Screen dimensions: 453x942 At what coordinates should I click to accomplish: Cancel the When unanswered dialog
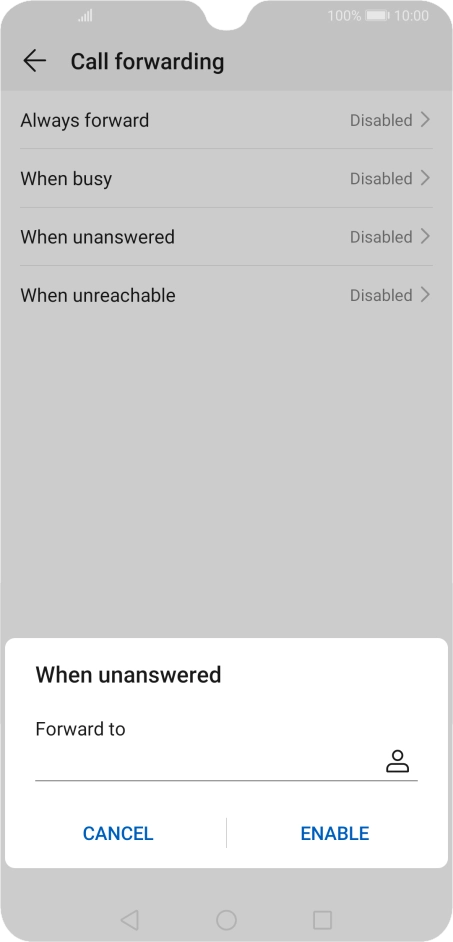point(118,833)
